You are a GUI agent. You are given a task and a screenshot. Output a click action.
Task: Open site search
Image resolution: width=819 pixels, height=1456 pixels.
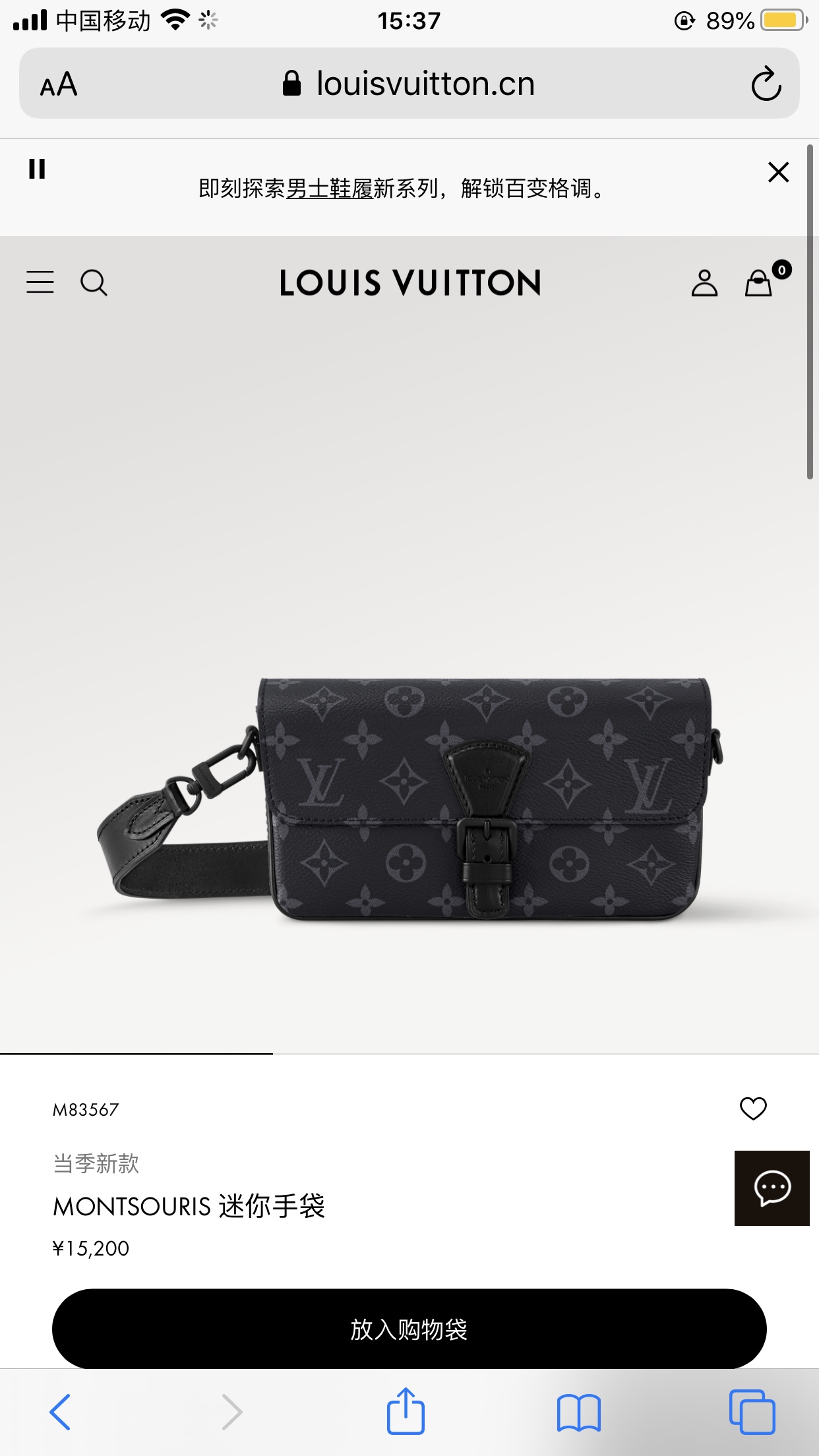(94, 283)
